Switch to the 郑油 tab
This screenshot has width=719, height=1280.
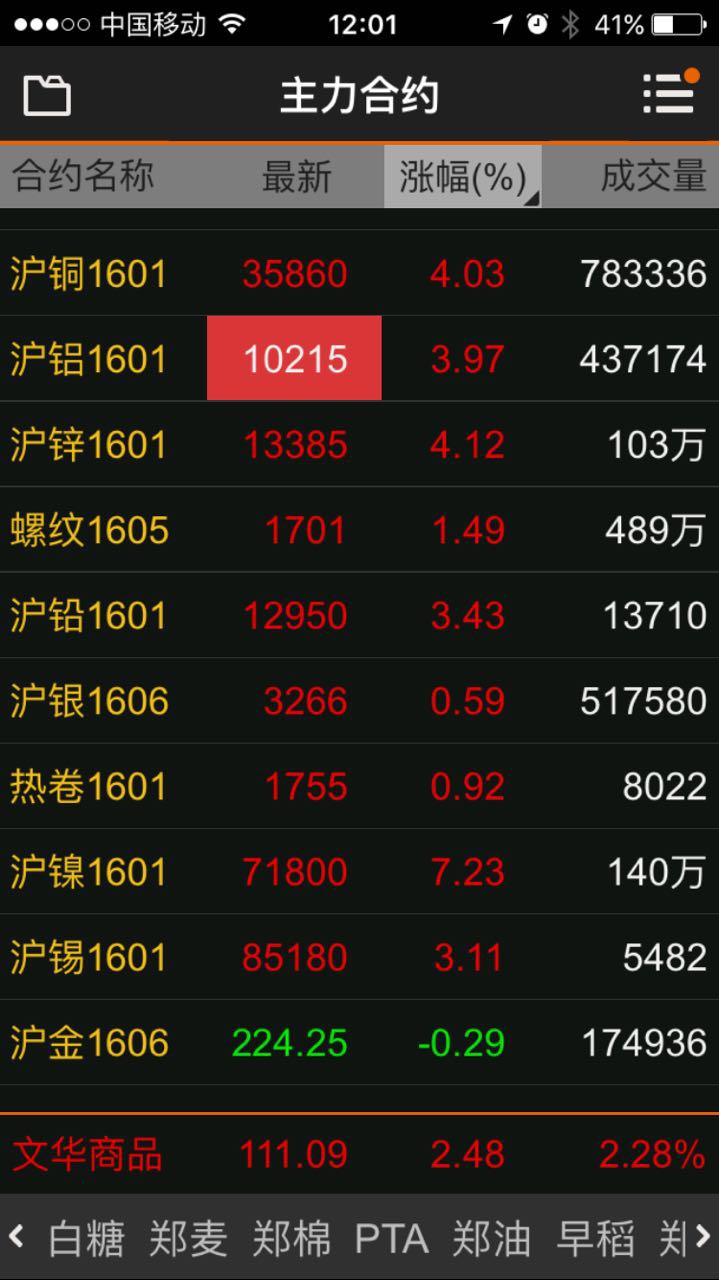491,1239
